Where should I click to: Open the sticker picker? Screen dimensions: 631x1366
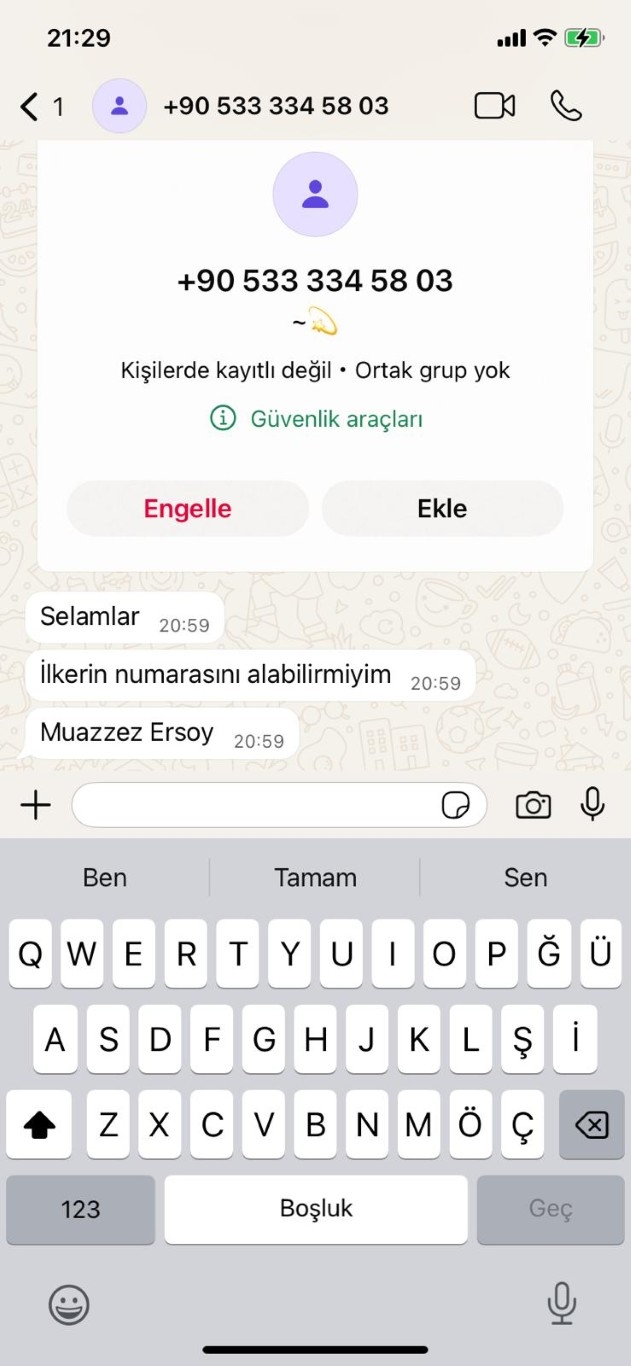tap(456, 805)
